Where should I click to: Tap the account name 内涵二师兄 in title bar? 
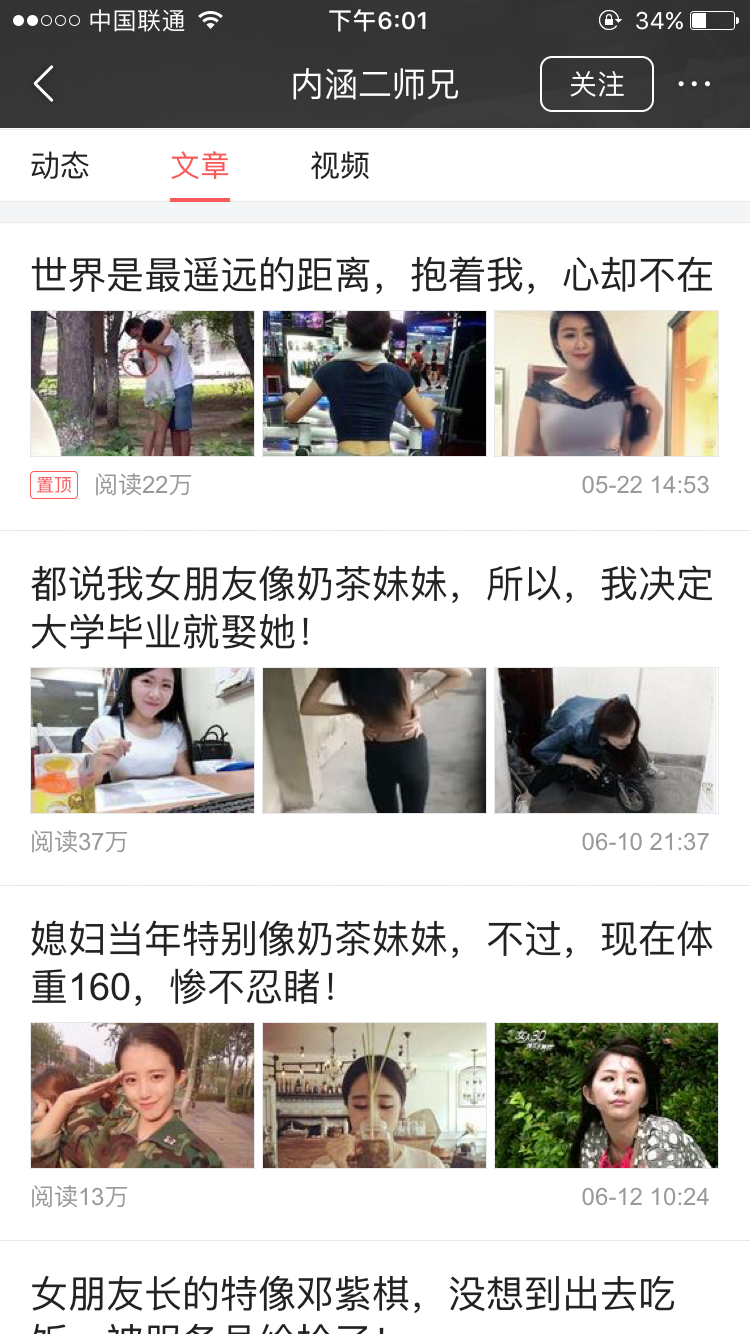tap(374, 84)
